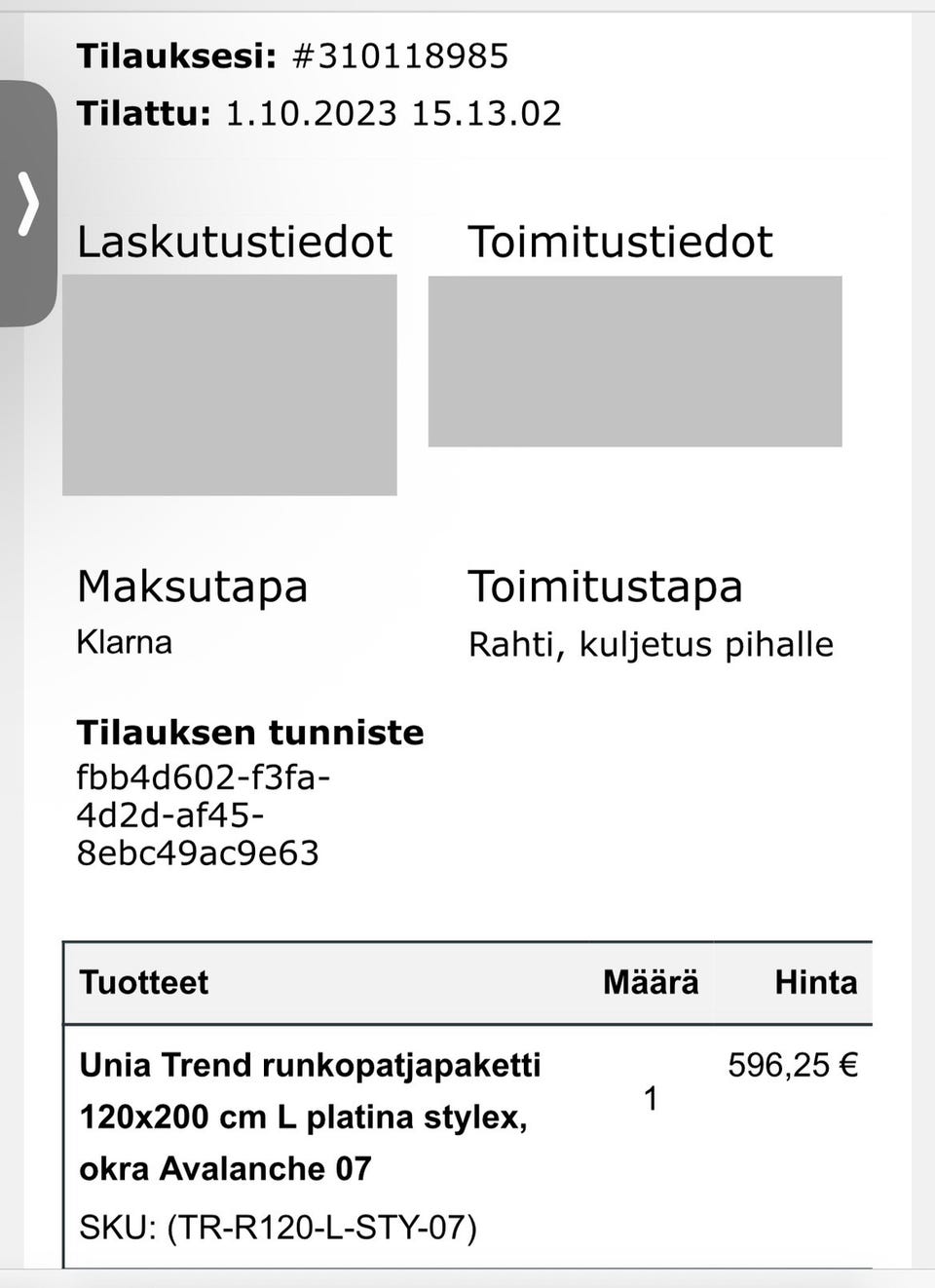Click the Toimitustiedot heading
935x1288 pixels.
tap(620, 241)
